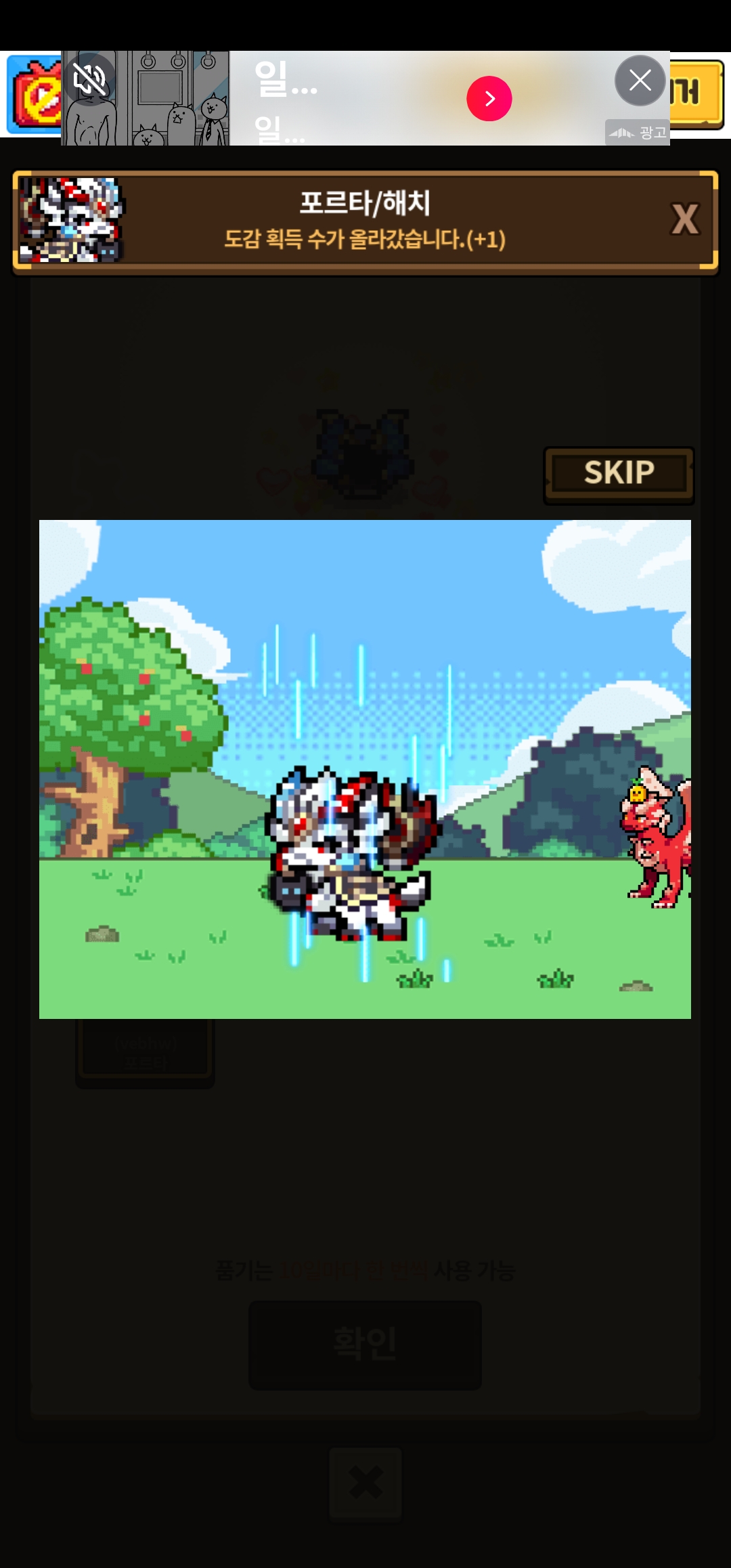
Task: Close the top ad banner
Action: 640,81
